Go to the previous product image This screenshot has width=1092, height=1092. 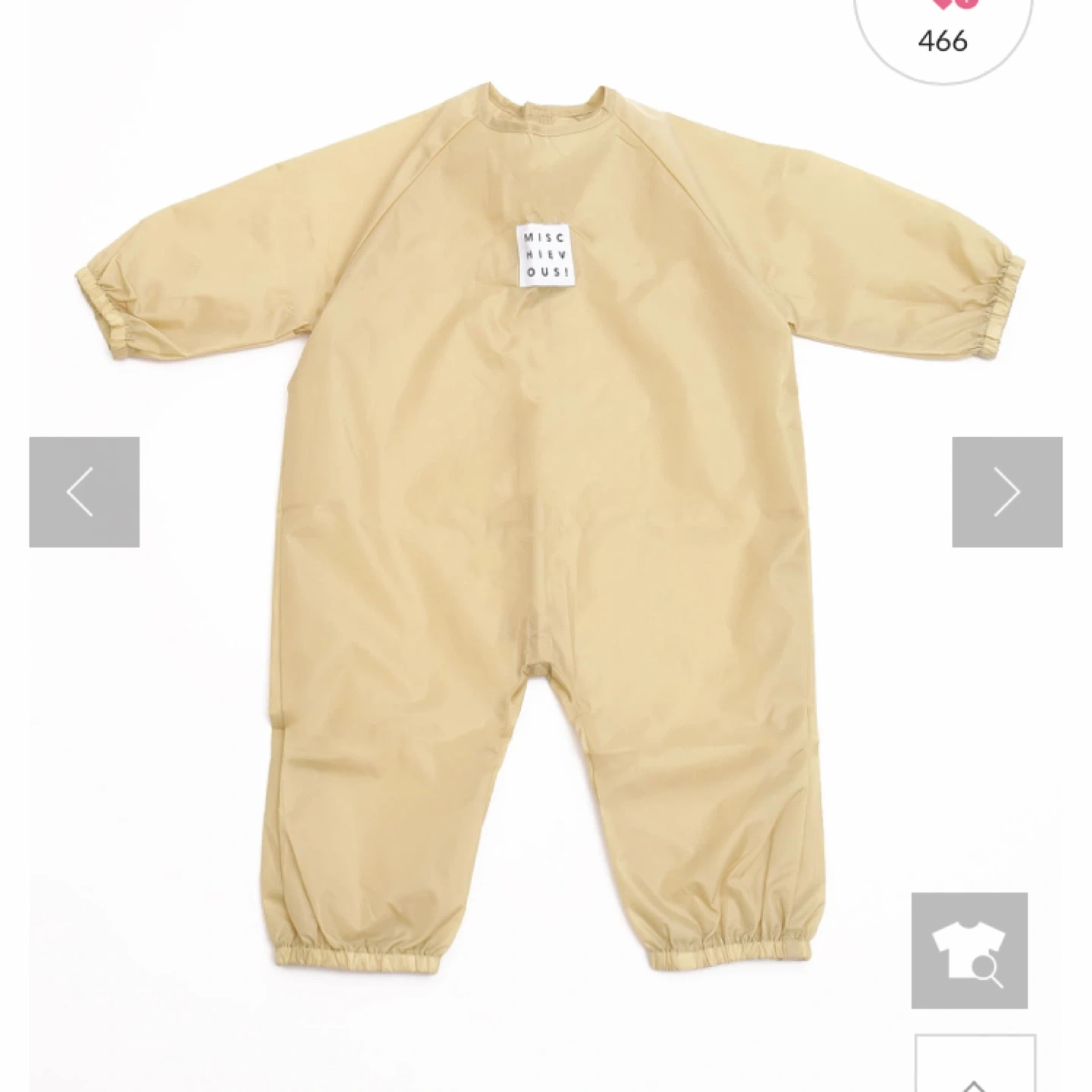click(84, 492)
